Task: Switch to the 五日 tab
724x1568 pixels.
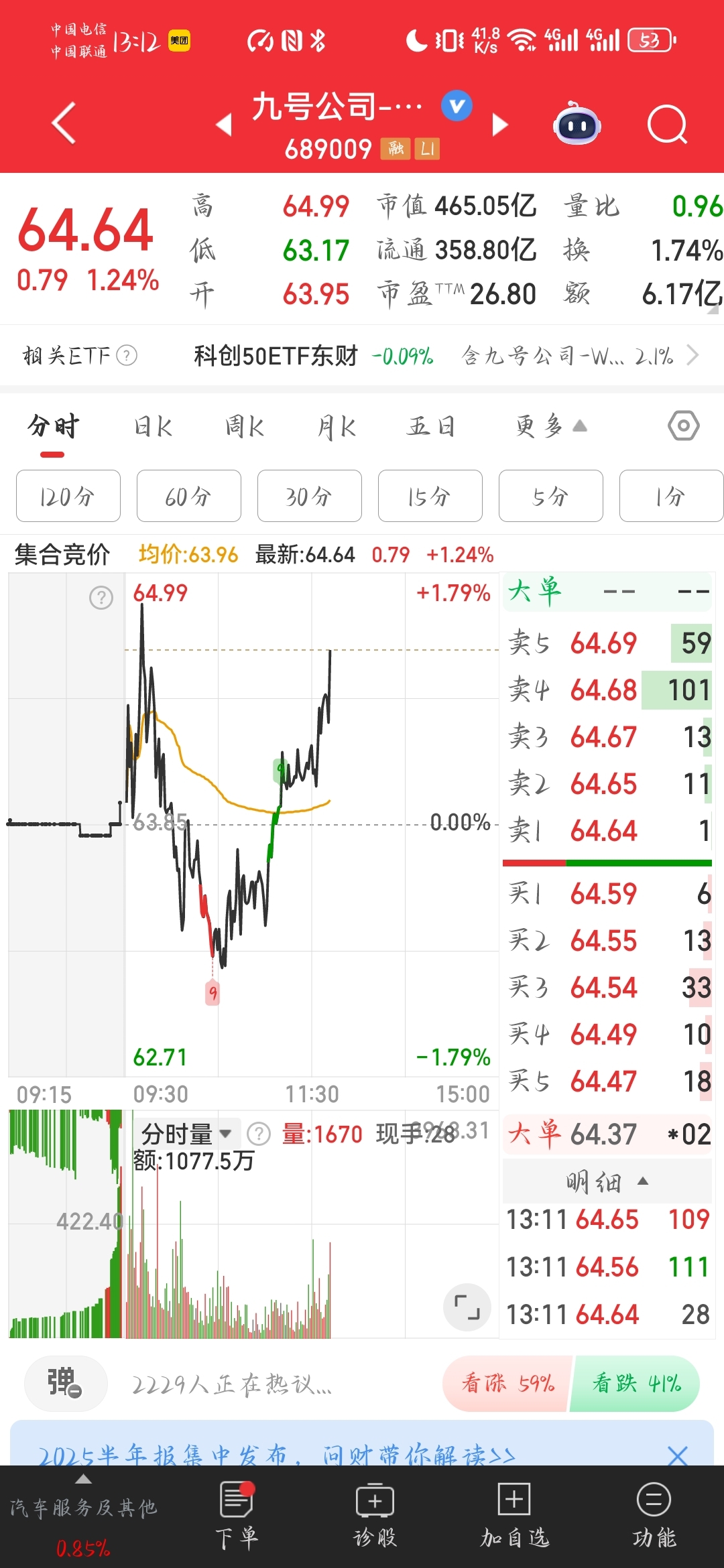Action: (x=430, y=426)
